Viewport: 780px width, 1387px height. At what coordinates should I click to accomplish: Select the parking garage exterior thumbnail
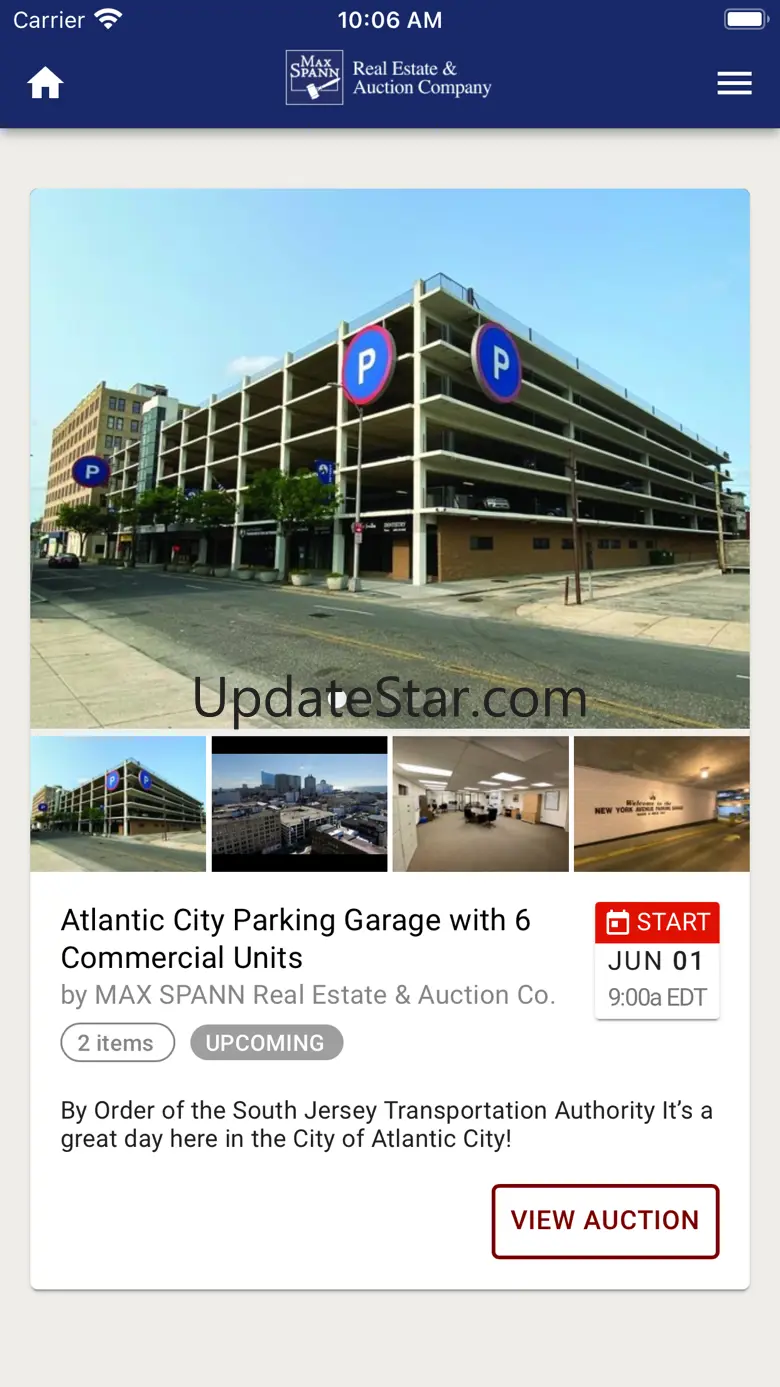tap(118, 804)
